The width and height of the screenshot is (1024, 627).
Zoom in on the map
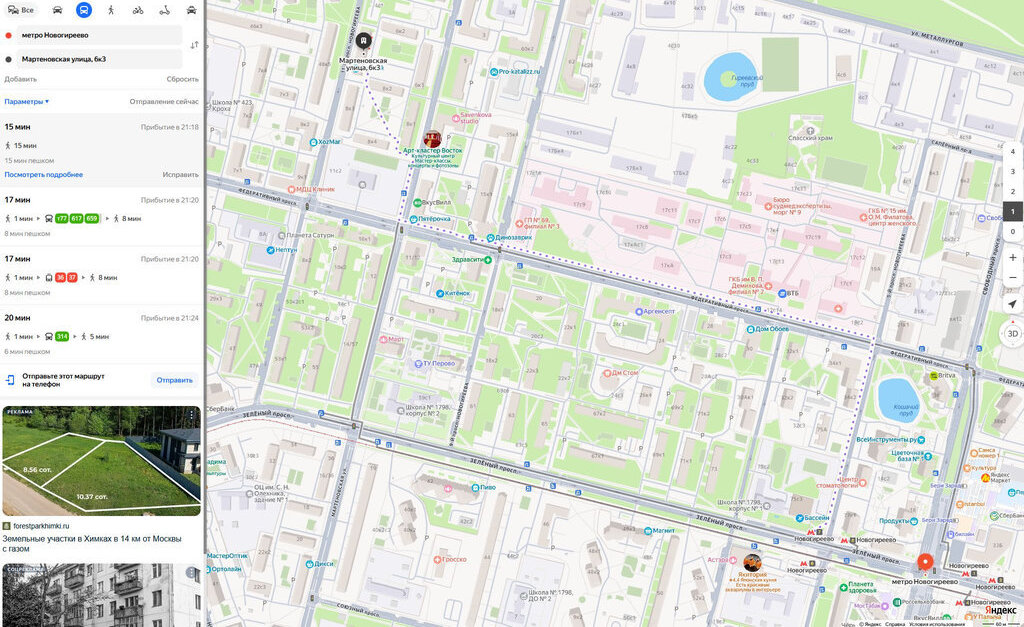[1012, 258]
